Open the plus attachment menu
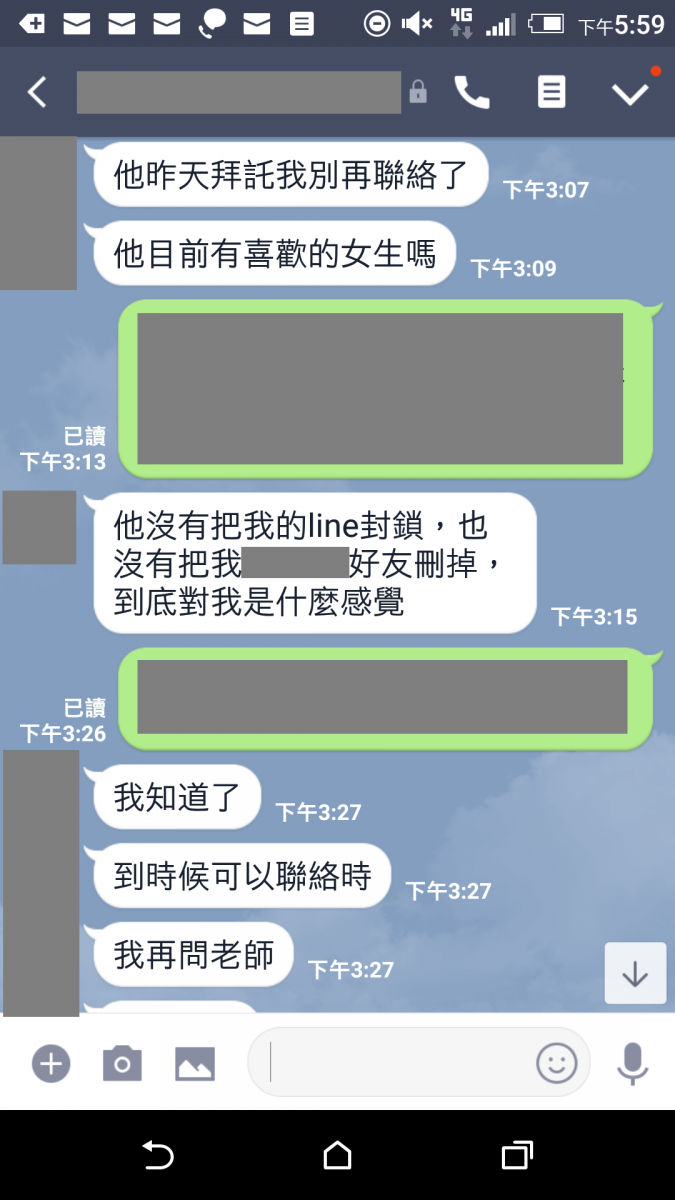This screenshot has width=675, height=1200. click(x=50, y=1063)
